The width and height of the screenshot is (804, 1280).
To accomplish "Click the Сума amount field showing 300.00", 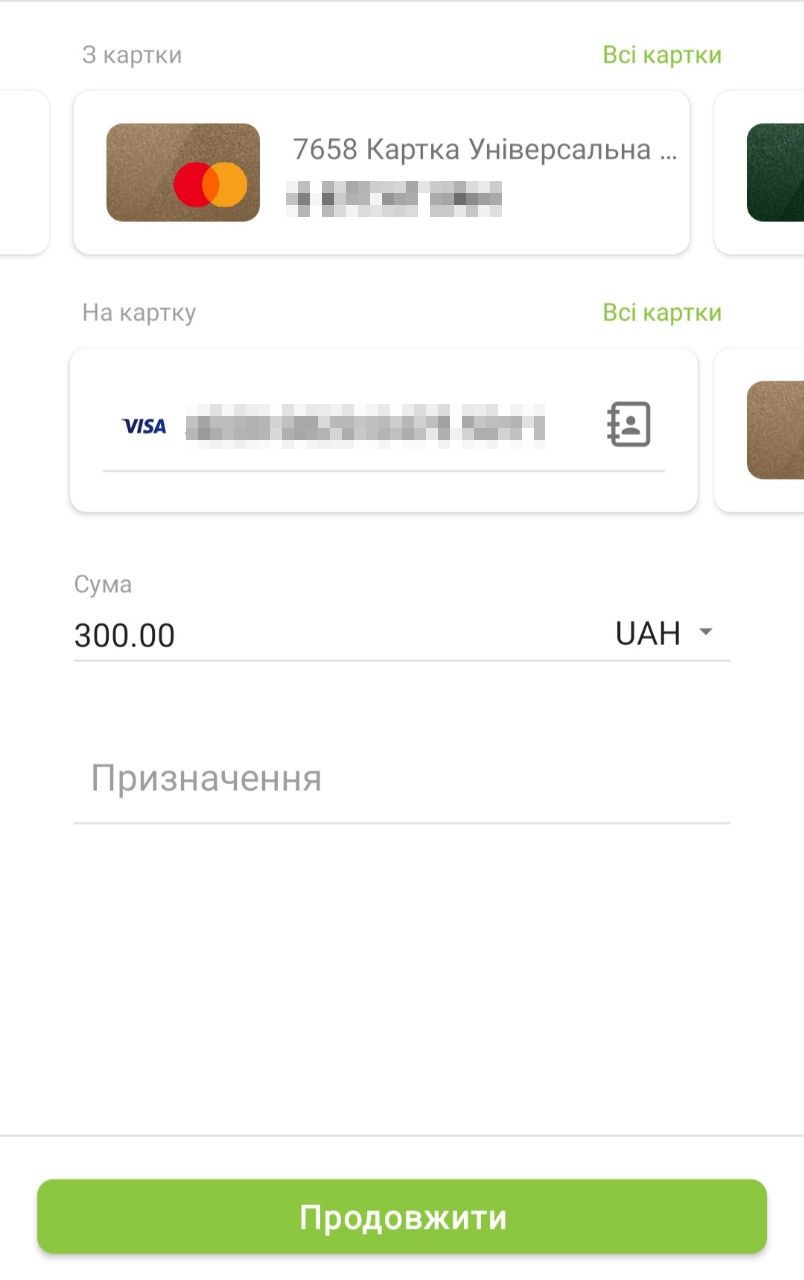I will click(123, 634).
